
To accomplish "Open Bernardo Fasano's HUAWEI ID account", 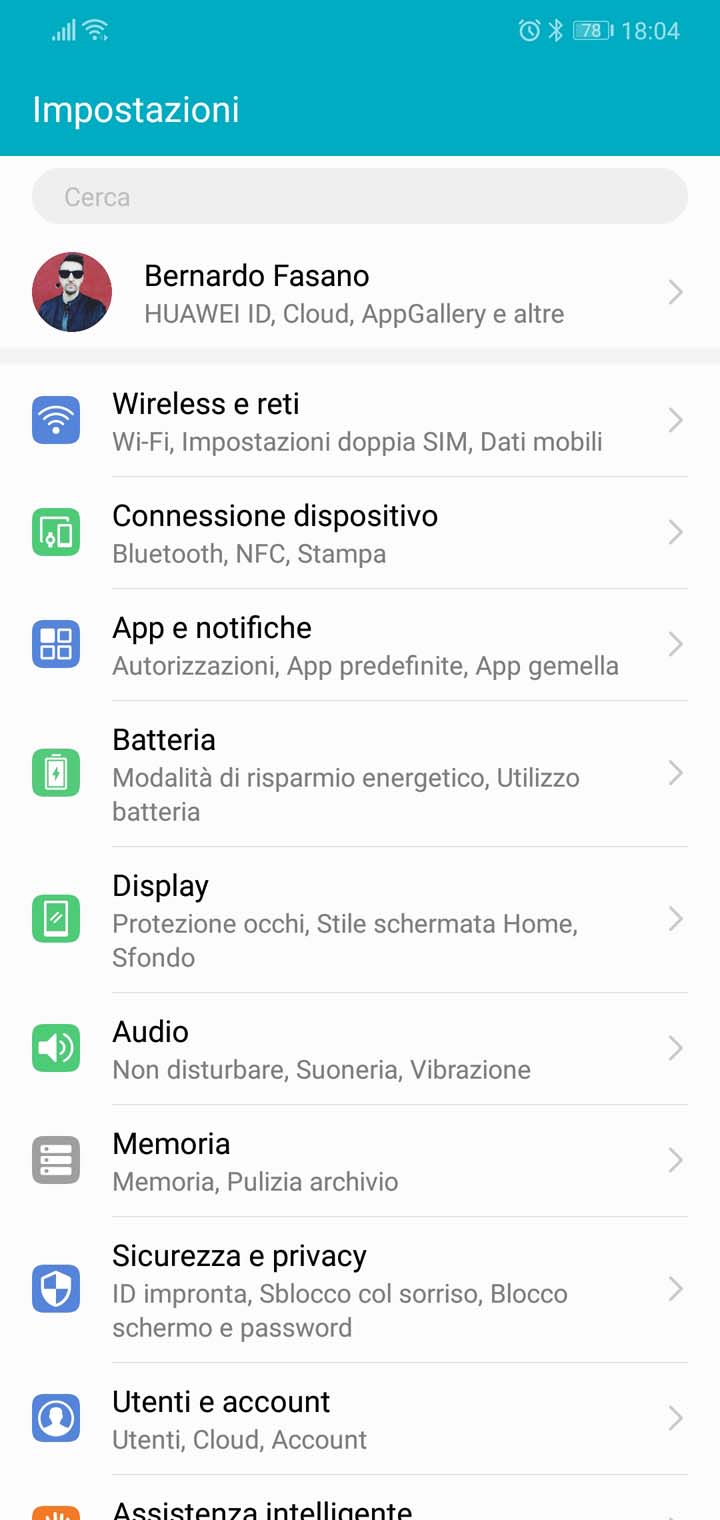I will pos(360,293).
